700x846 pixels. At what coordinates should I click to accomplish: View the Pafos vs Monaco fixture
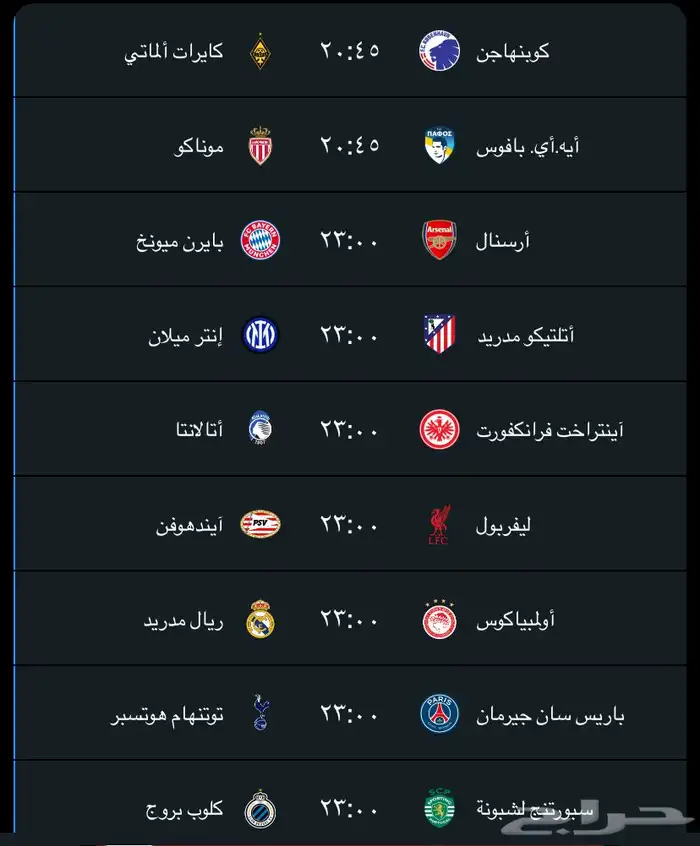pyautogui.click(x=350, y=145)
